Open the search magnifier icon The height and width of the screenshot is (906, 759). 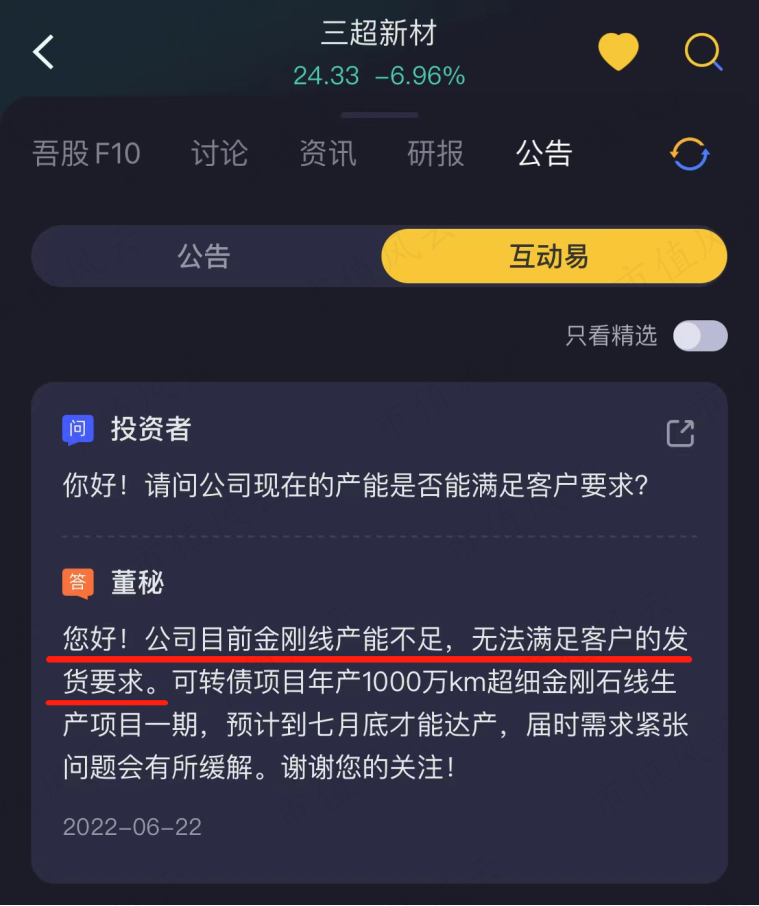click(x=704, y=52)
